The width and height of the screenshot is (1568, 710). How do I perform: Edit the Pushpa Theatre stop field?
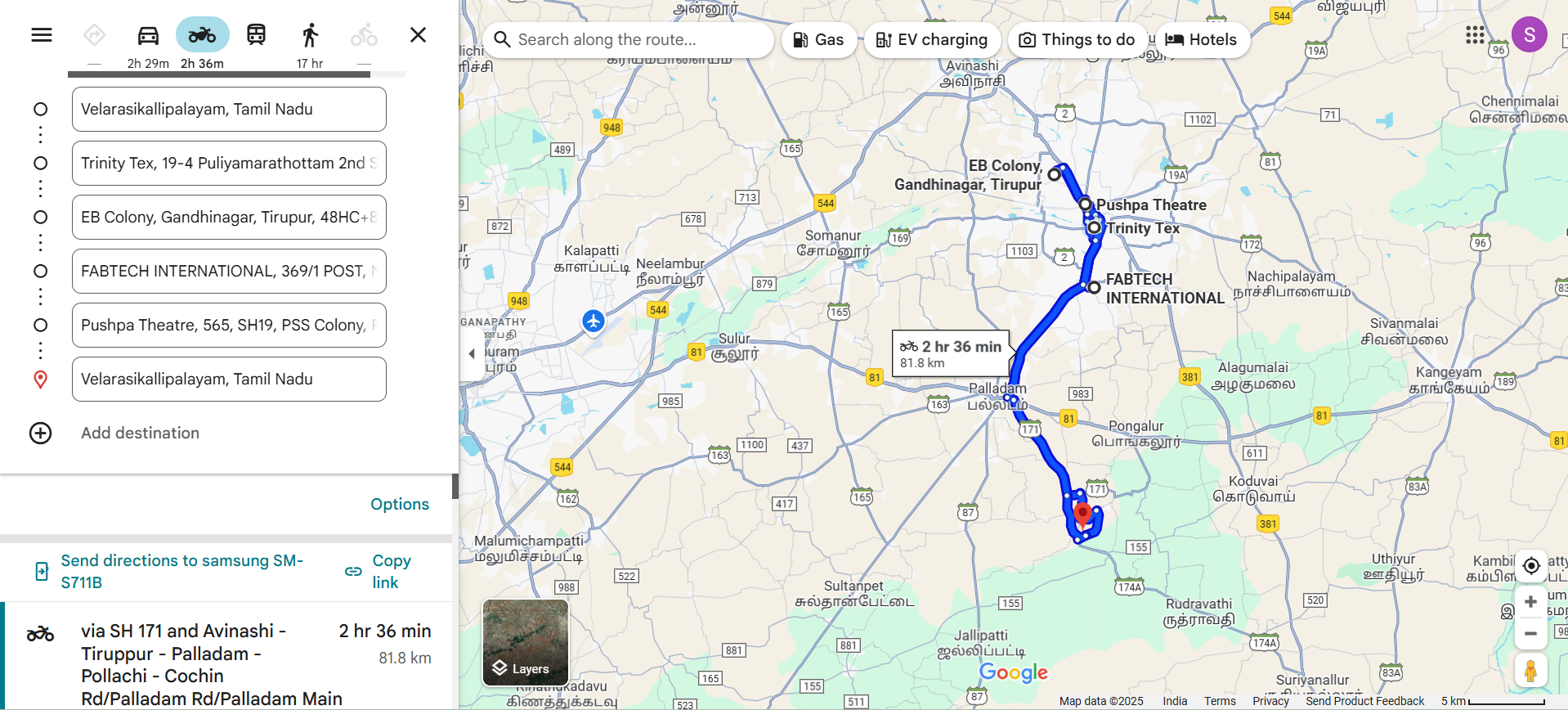click(229, 325)
